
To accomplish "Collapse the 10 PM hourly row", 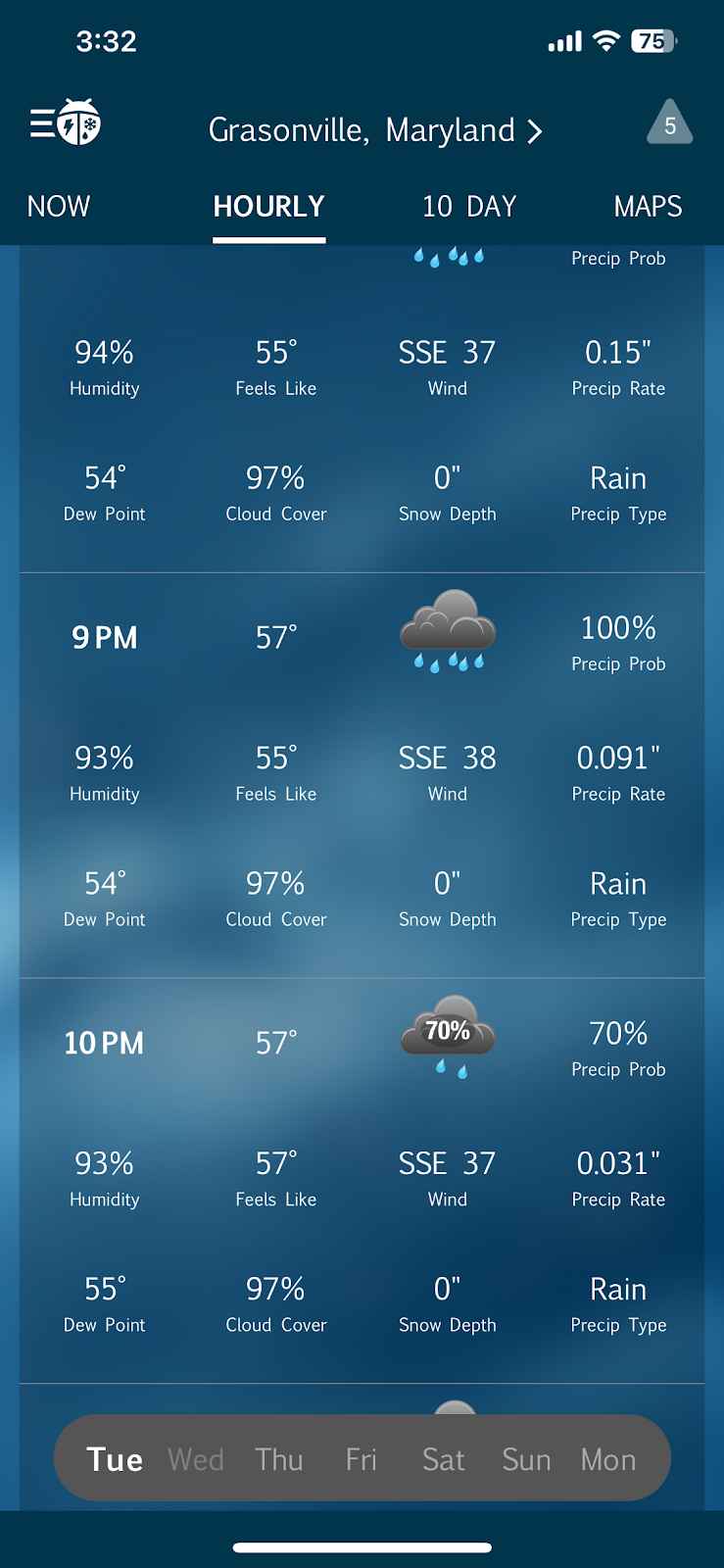I will 362,1043.
